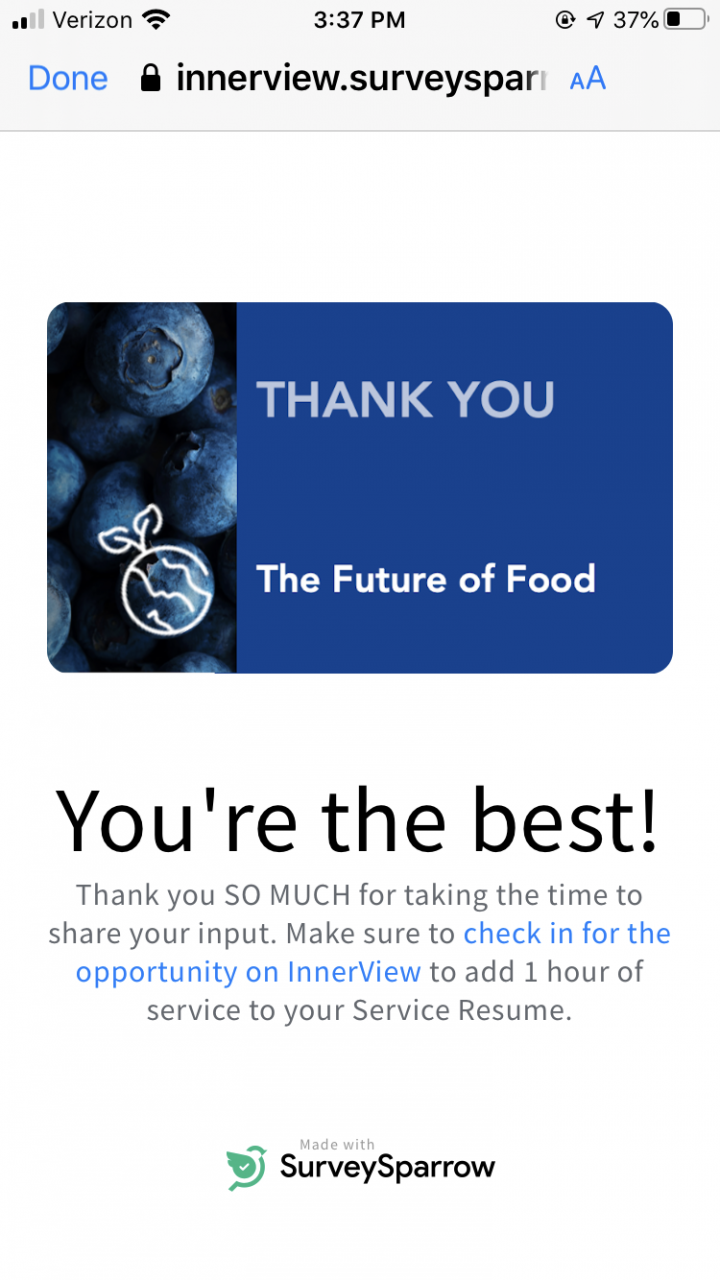Tap Done to close the browser view
Viewport: 720px width, 1280px height.
(x=68, y=78)
